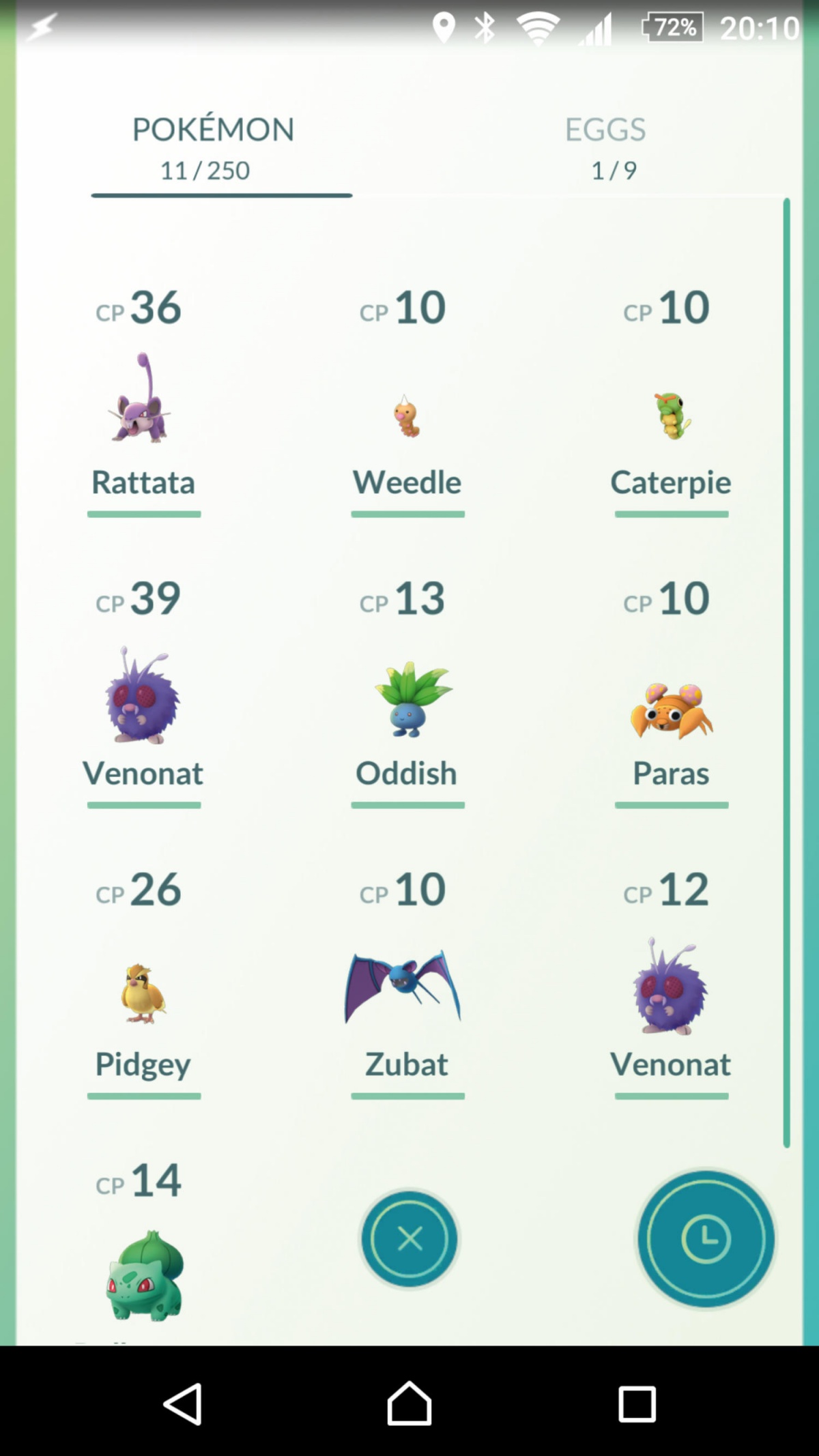Image resolution: width=819 pixels, height=1456 pixels.
Task: Open Venonat with CP 39
Action: [143, 696]
